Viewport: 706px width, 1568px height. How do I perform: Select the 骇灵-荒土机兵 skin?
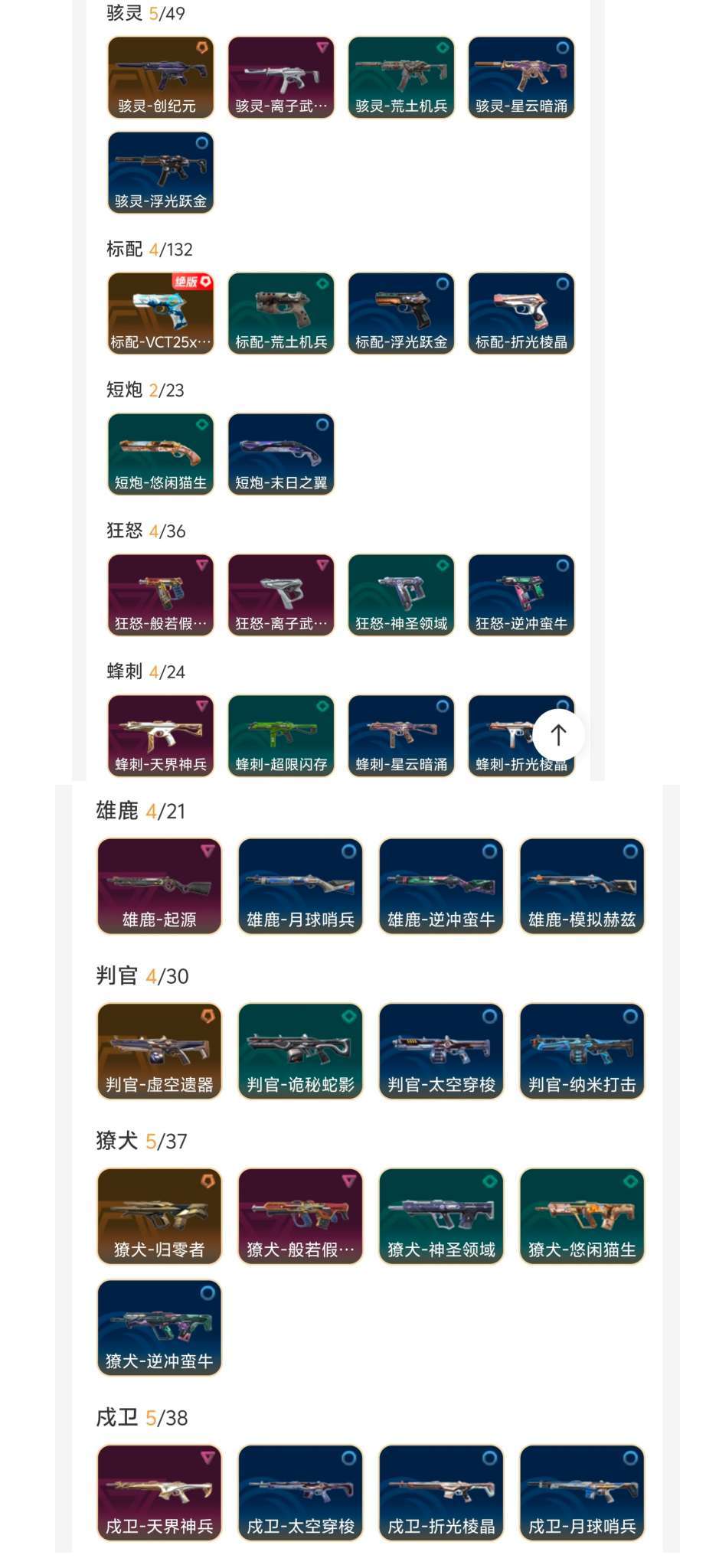[x=401, y=77]
